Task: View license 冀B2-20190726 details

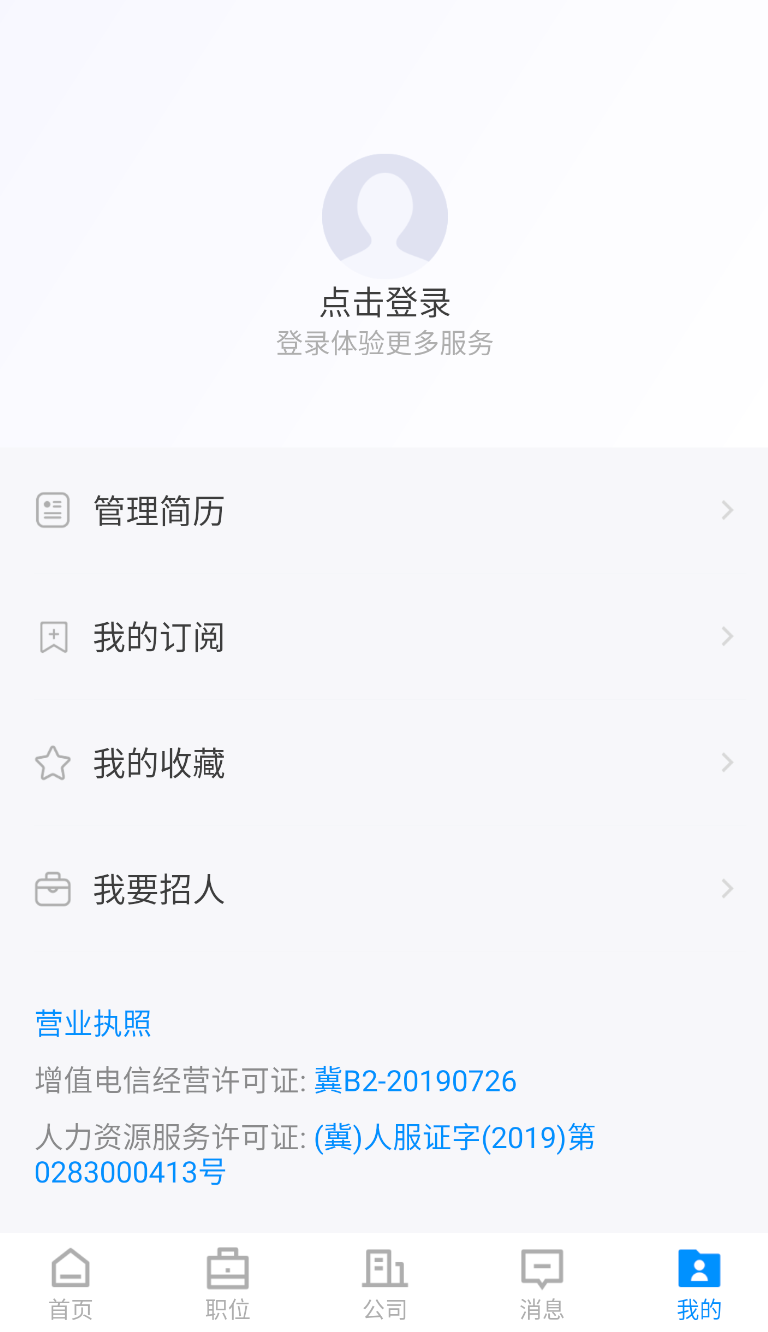Action: click(415, 1080)
